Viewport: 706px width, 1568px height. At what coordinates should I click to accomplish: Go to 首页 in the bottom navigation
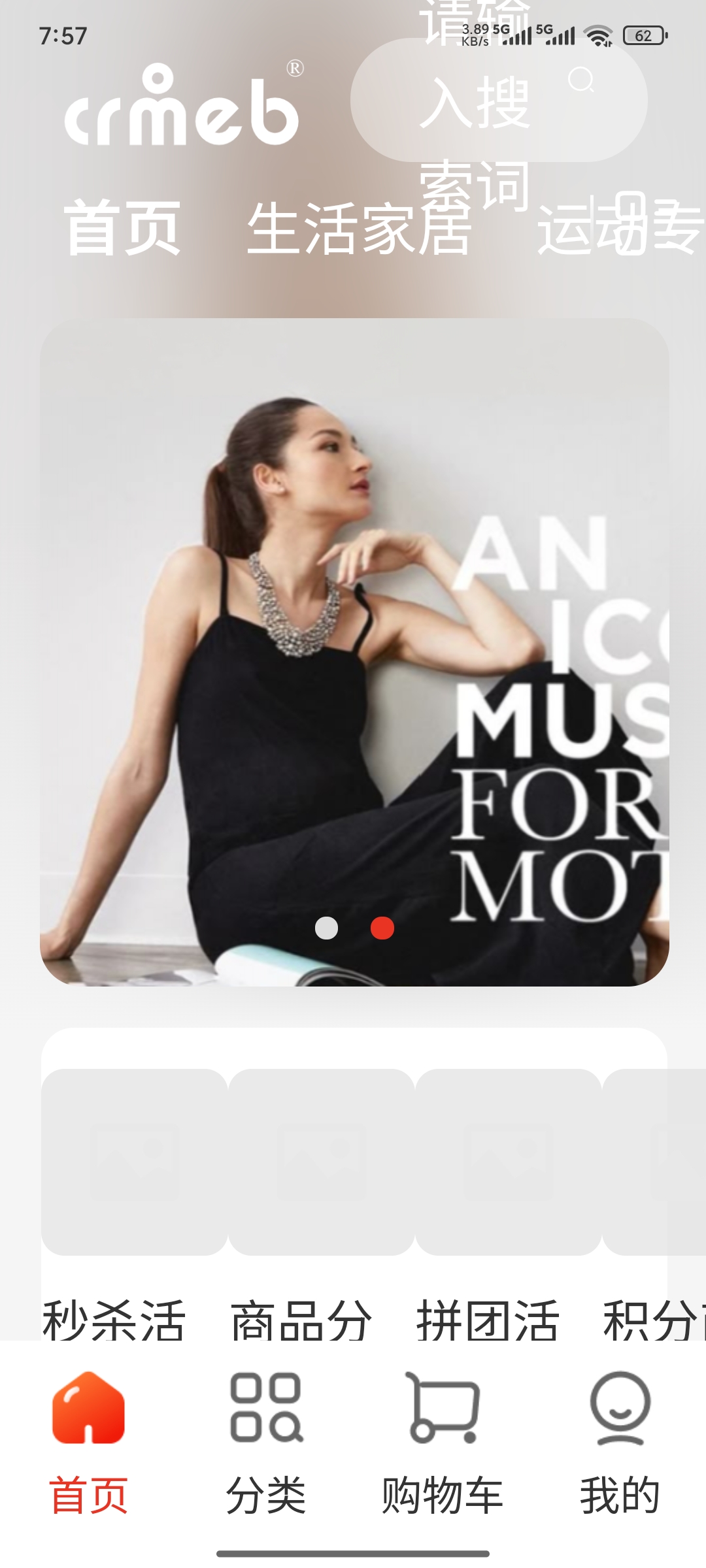88,1444
